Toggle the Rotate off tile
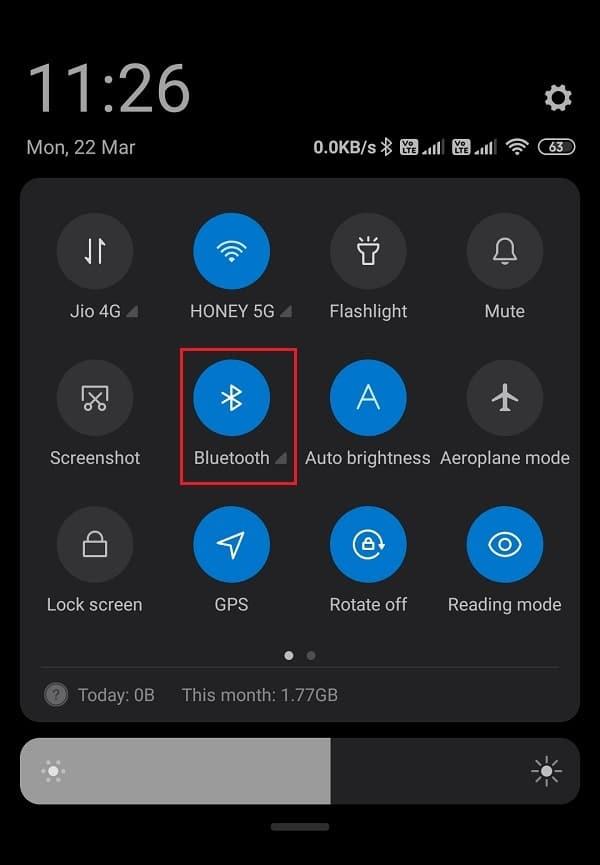Screen dimensions: 600x865 [368, 545]
